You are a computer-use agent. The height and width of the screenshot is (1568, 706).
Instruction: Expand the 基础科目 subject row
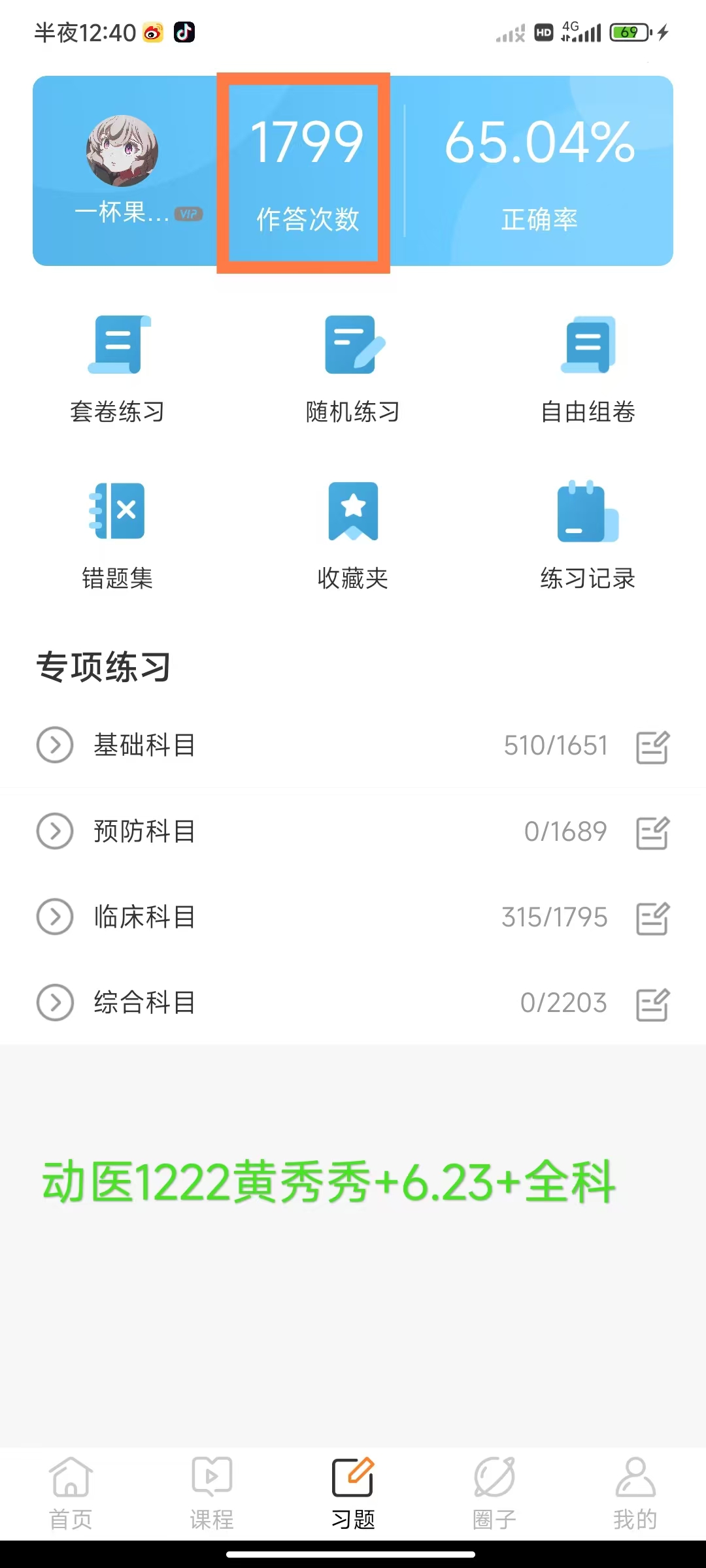(55, 745)
